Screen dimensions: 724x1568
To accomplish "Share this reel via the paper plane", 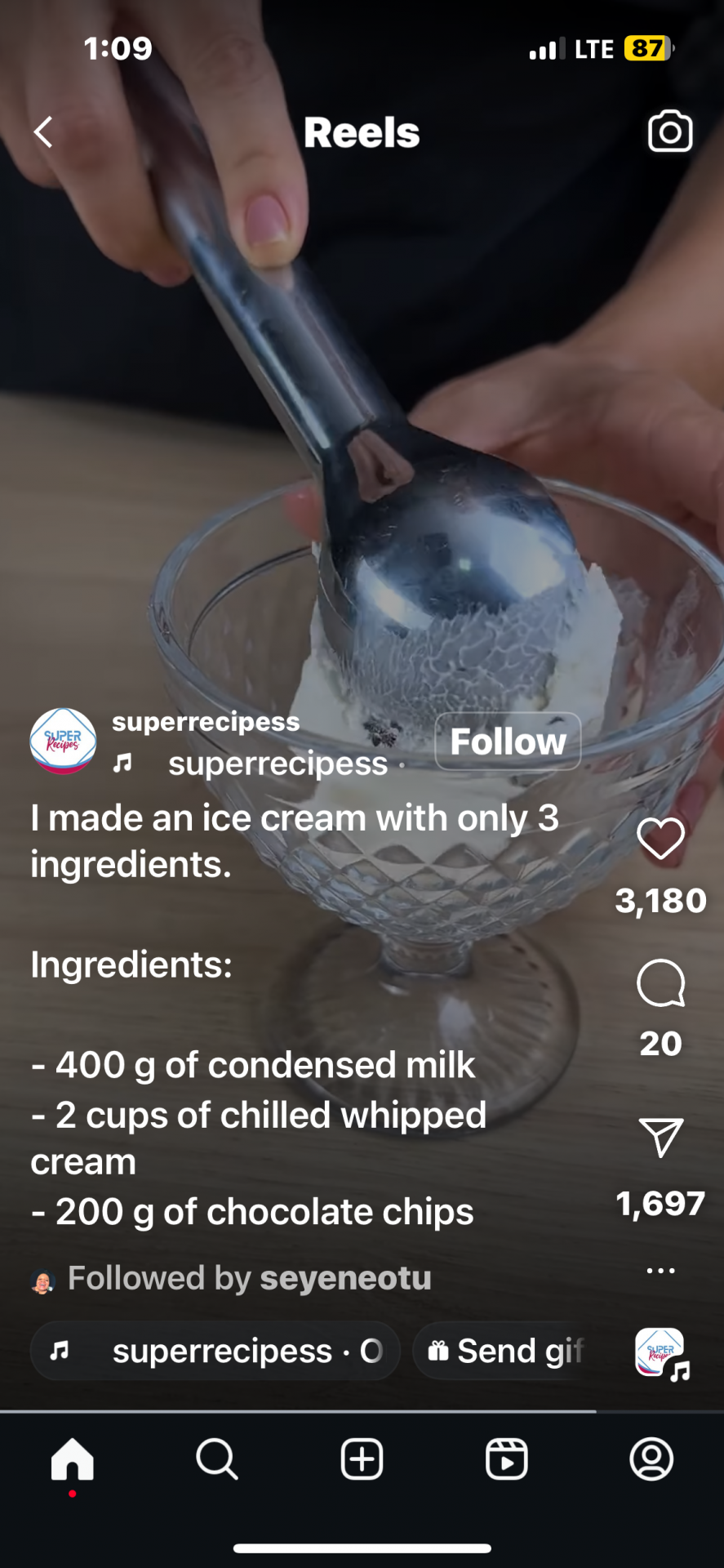I will pyautogui.click(x=660, y=1137).
